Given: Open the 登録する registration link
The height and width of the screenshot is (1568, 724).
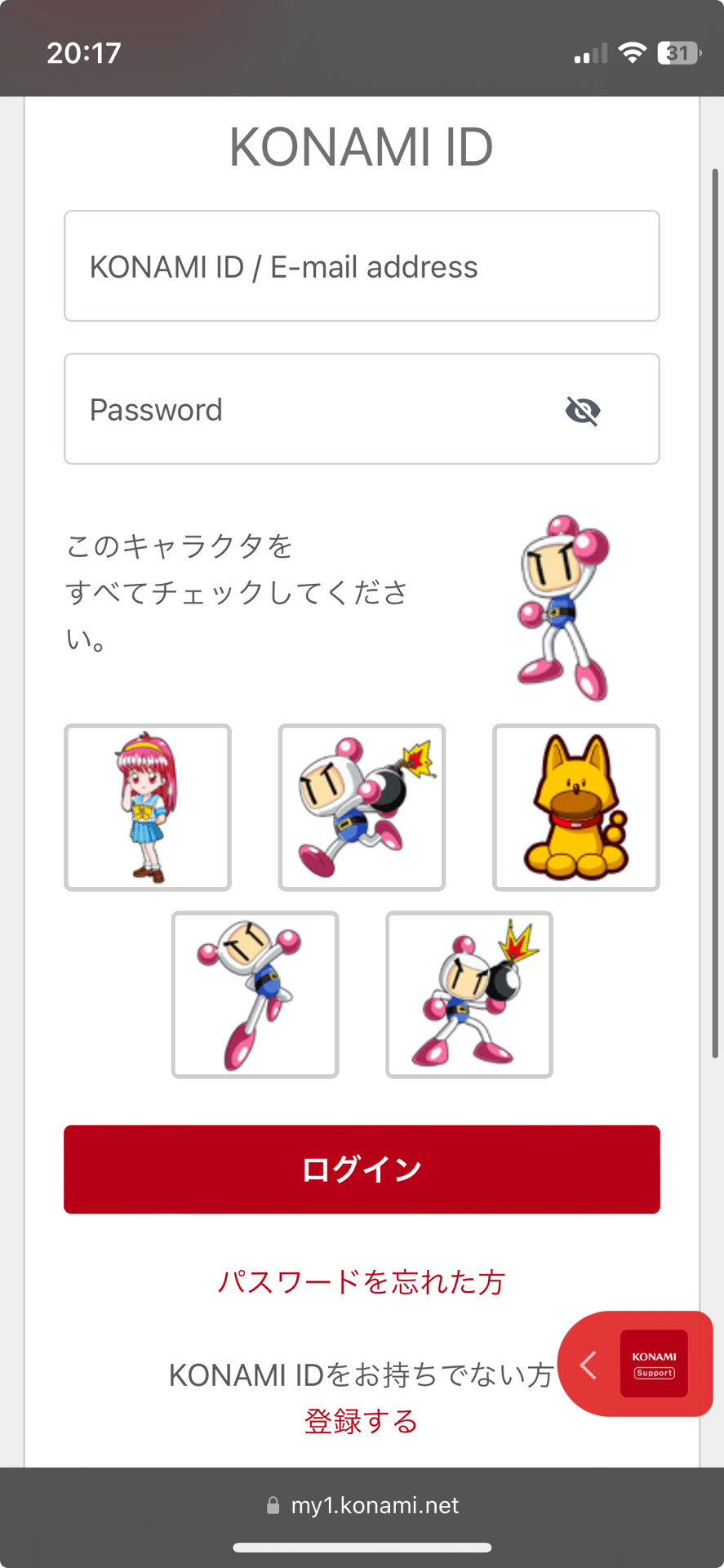Looking at the screenshot, I should tap(362, 1421).
